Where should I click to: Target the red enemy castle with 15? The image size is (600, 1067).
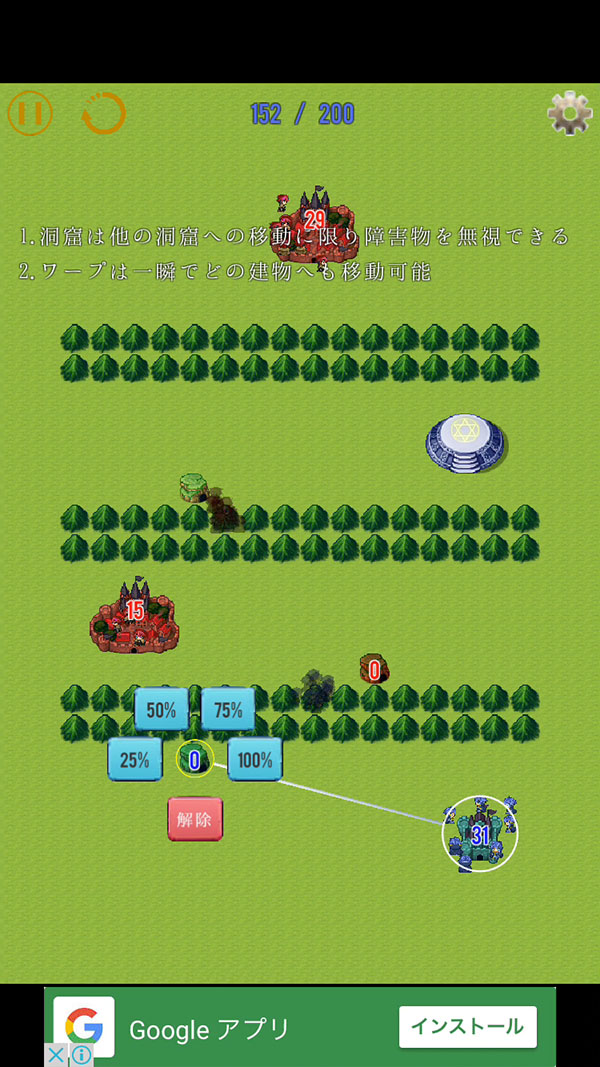(x=134, y=618)
